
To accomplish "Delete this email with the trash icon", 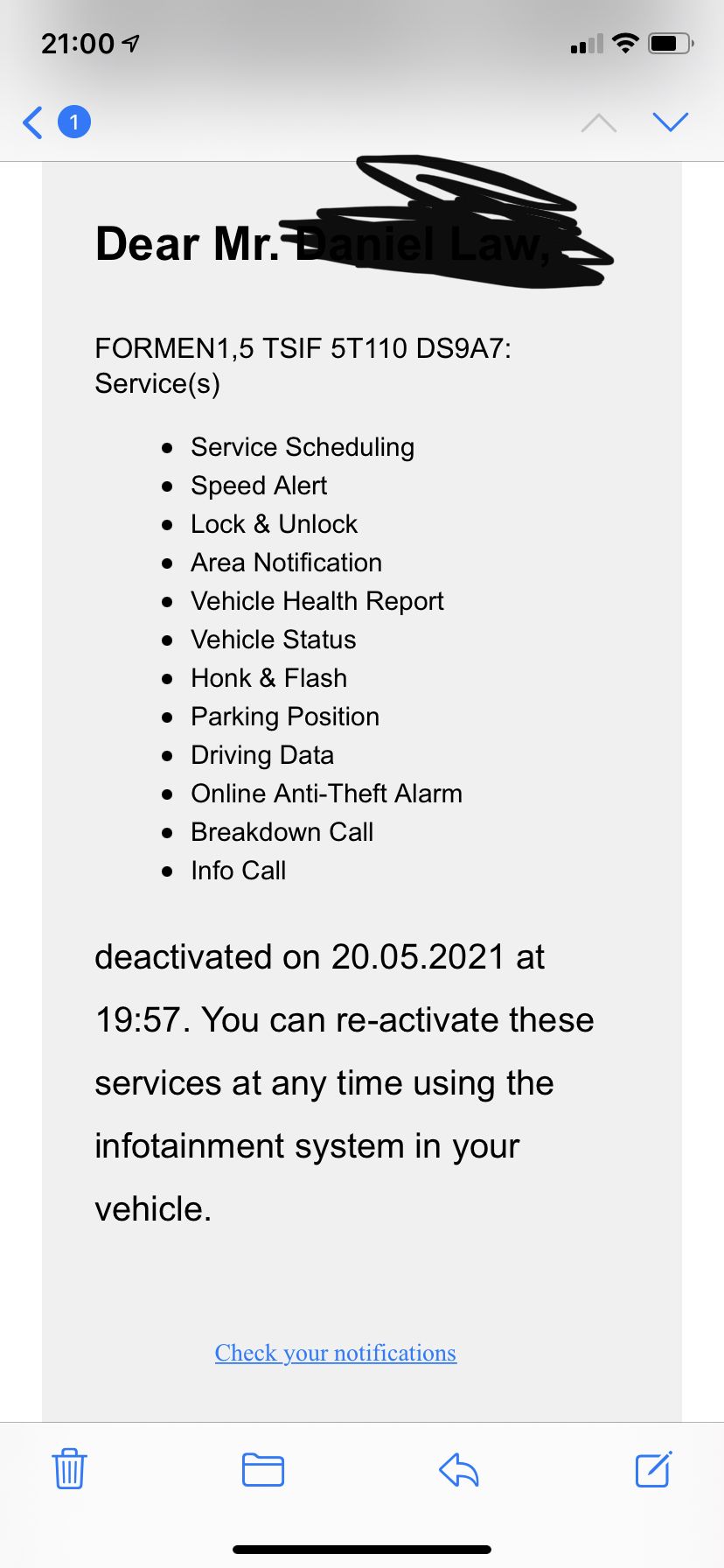I will tap(69, 1468).
